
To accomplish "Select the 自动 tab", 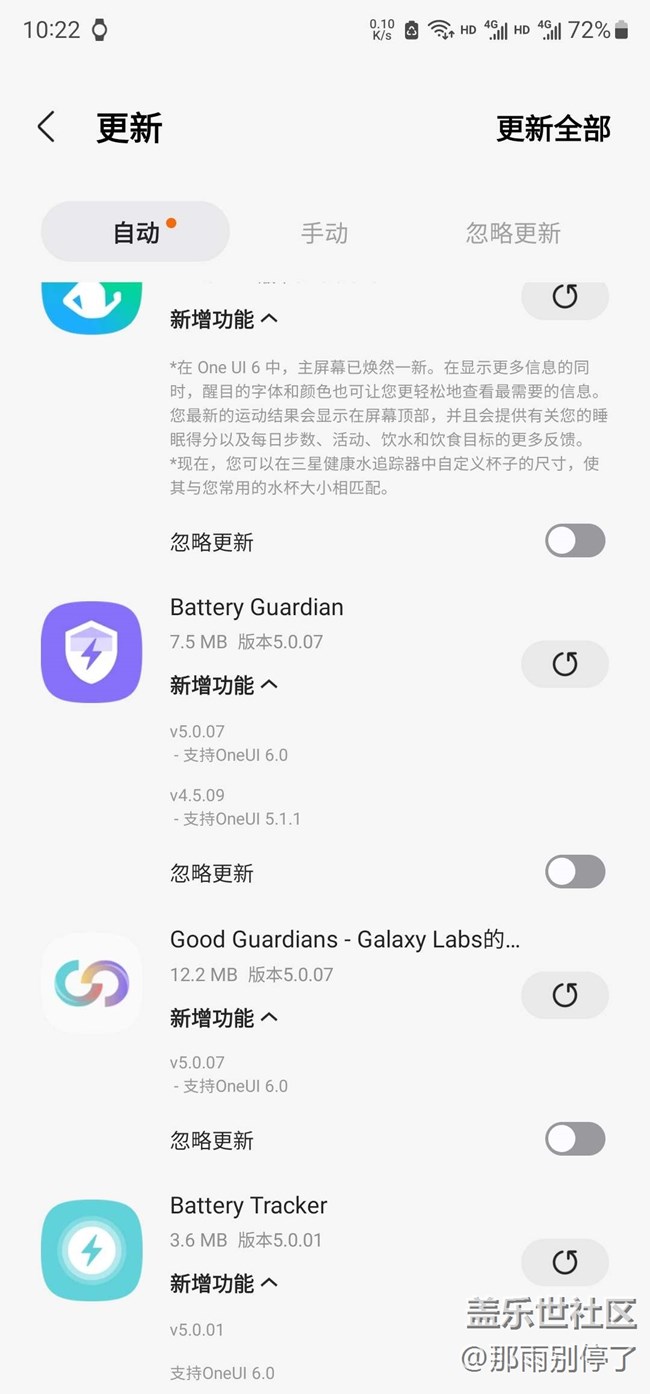I will point(136,233).
